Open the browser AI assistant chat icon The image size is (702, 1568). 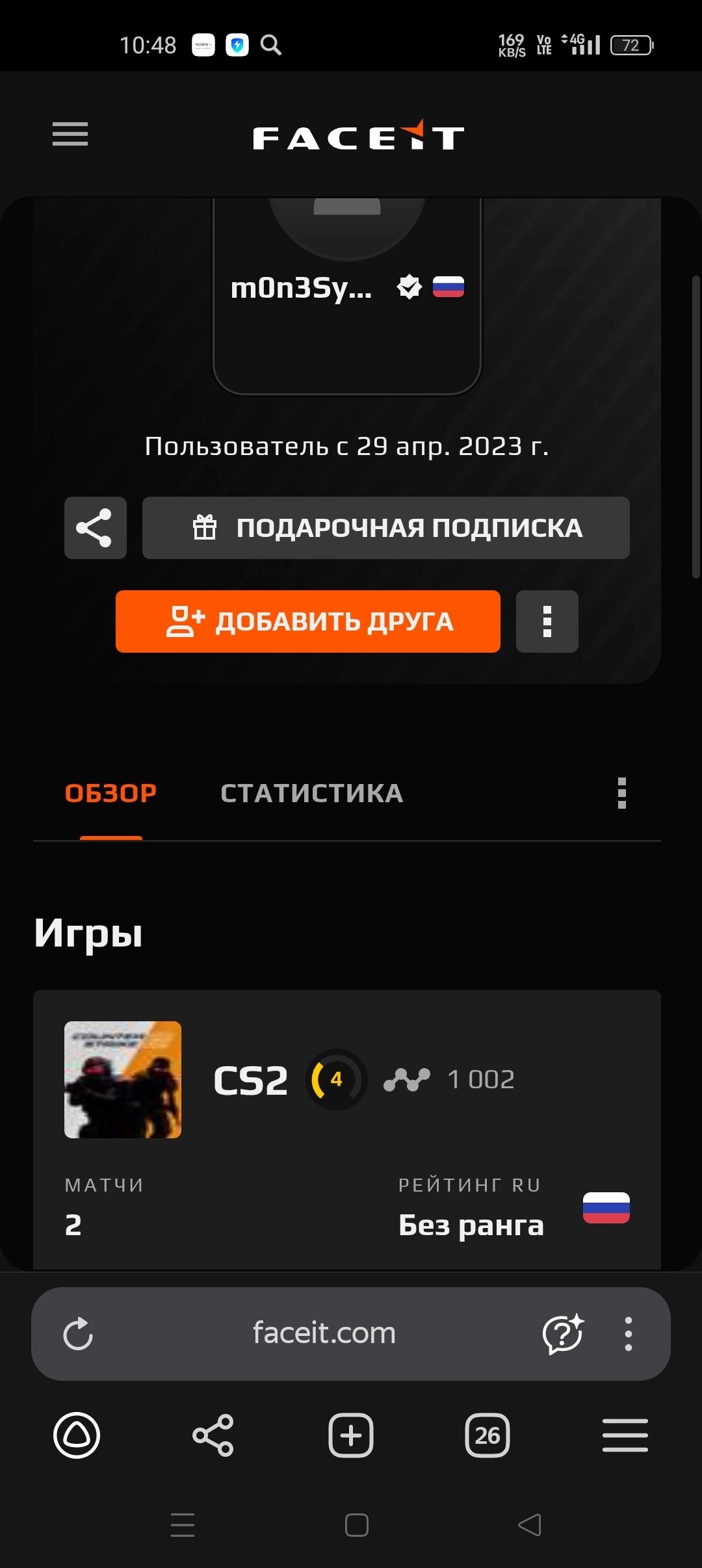[563, 1334]
